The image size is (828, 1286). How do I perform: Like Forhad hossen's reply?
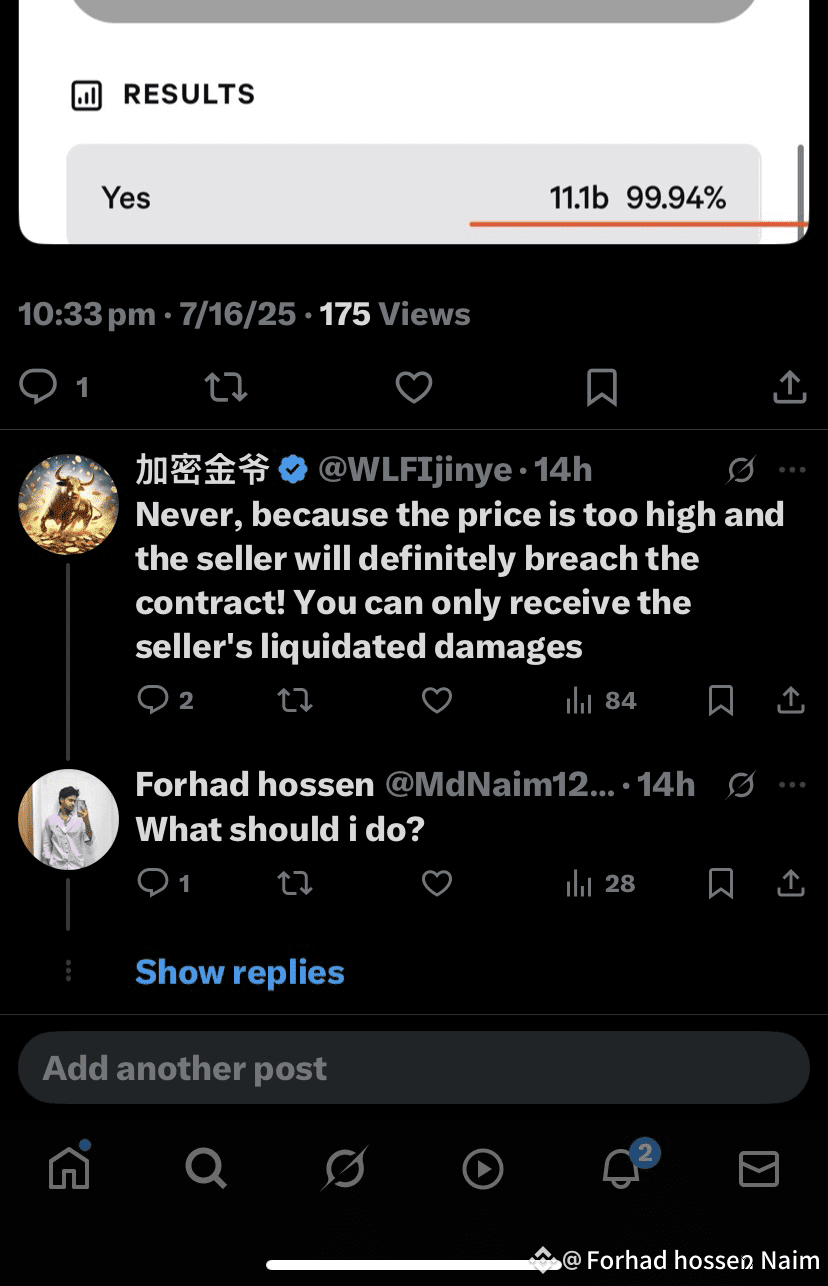click(437, 883)
